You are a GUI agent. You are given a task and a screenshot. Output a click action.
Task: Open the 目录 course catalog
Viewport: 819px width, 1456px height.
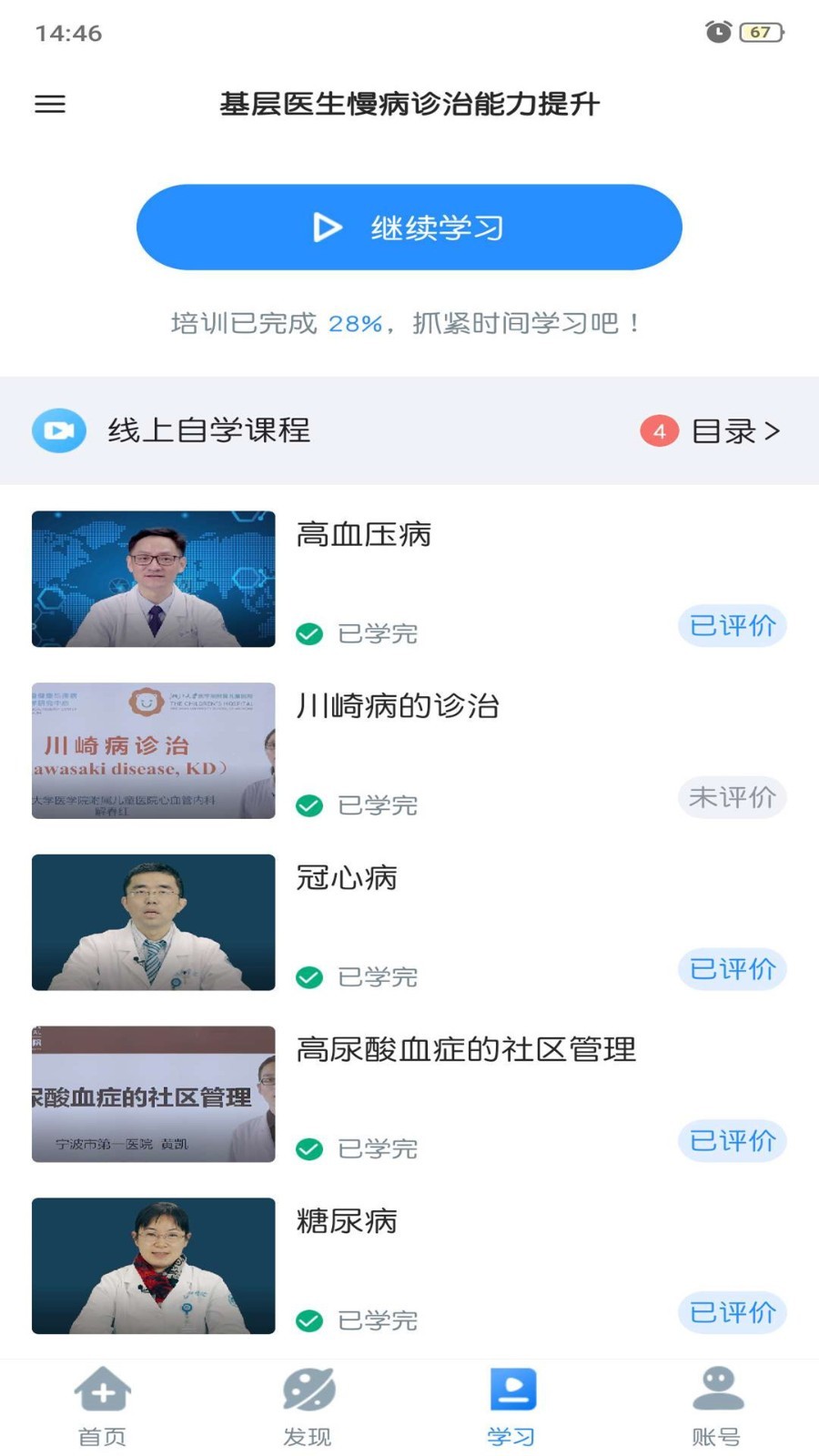pos(733,430)
